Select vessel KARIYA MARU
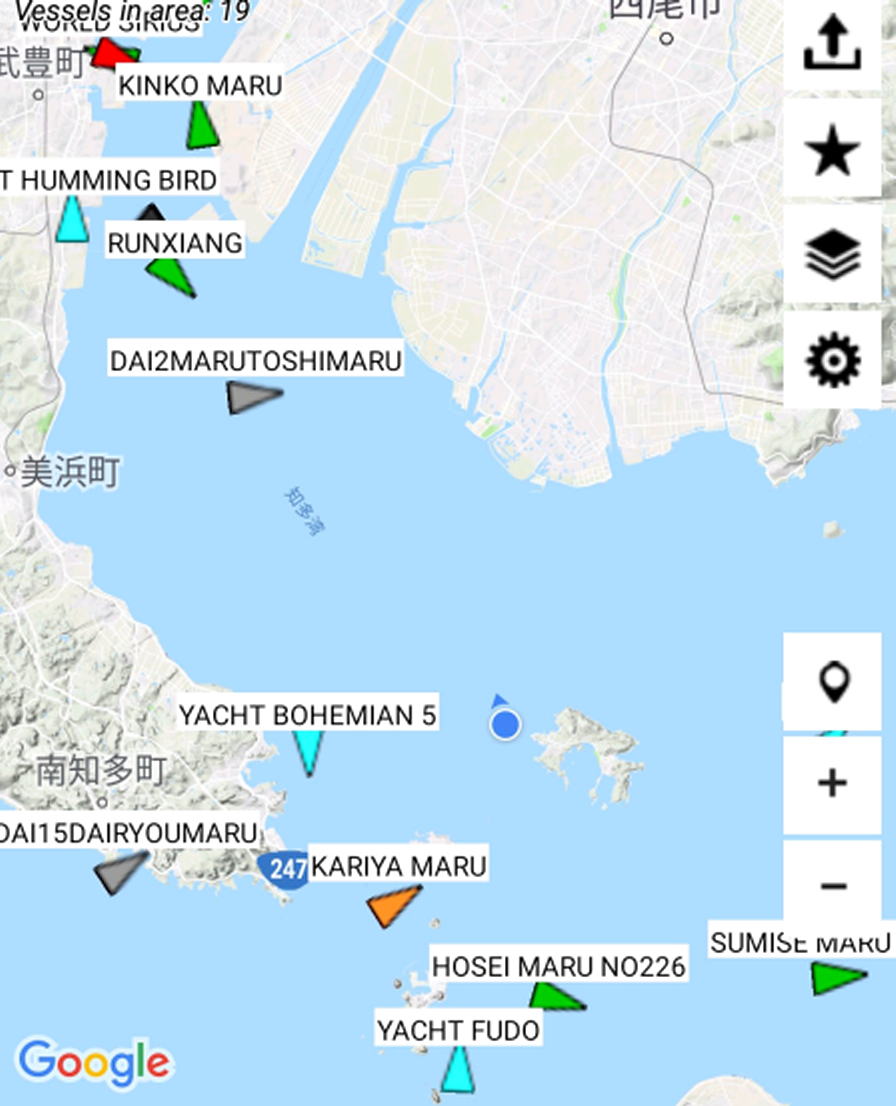Screen dimensions: 896x1106 pos(391,906)
